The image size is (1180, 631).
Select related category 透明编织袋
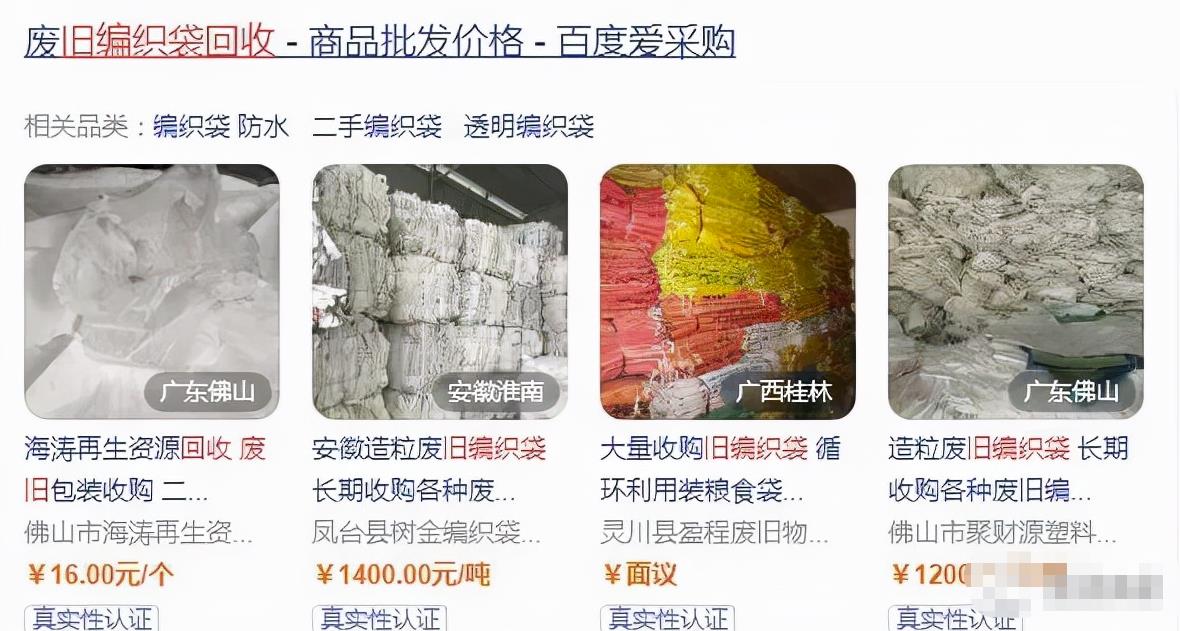tap(529, 126)
